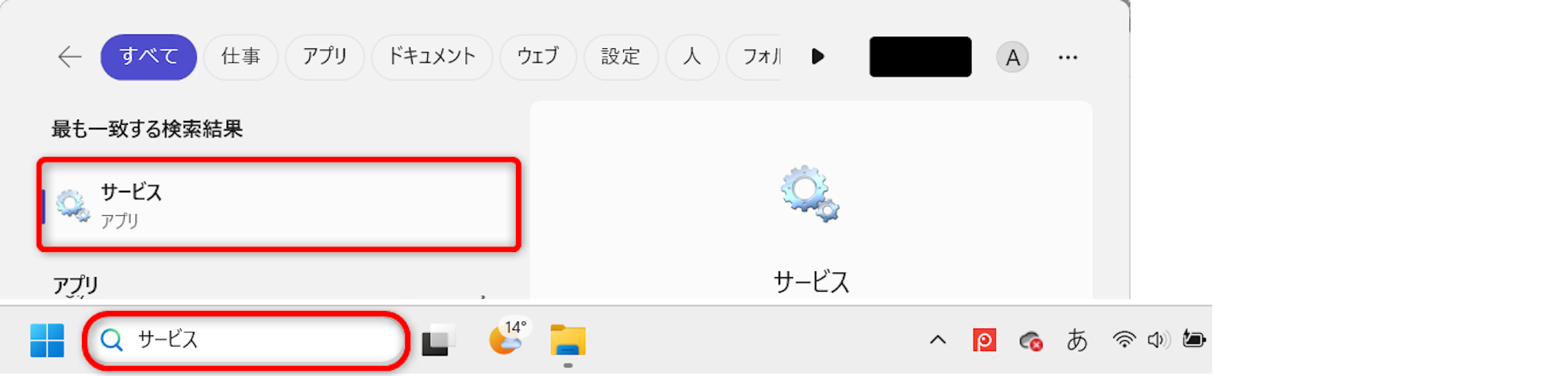Select the すべて filter chip
Image resolution: width=1568 pixels, height=376 pixels.
tap(149, 57)
